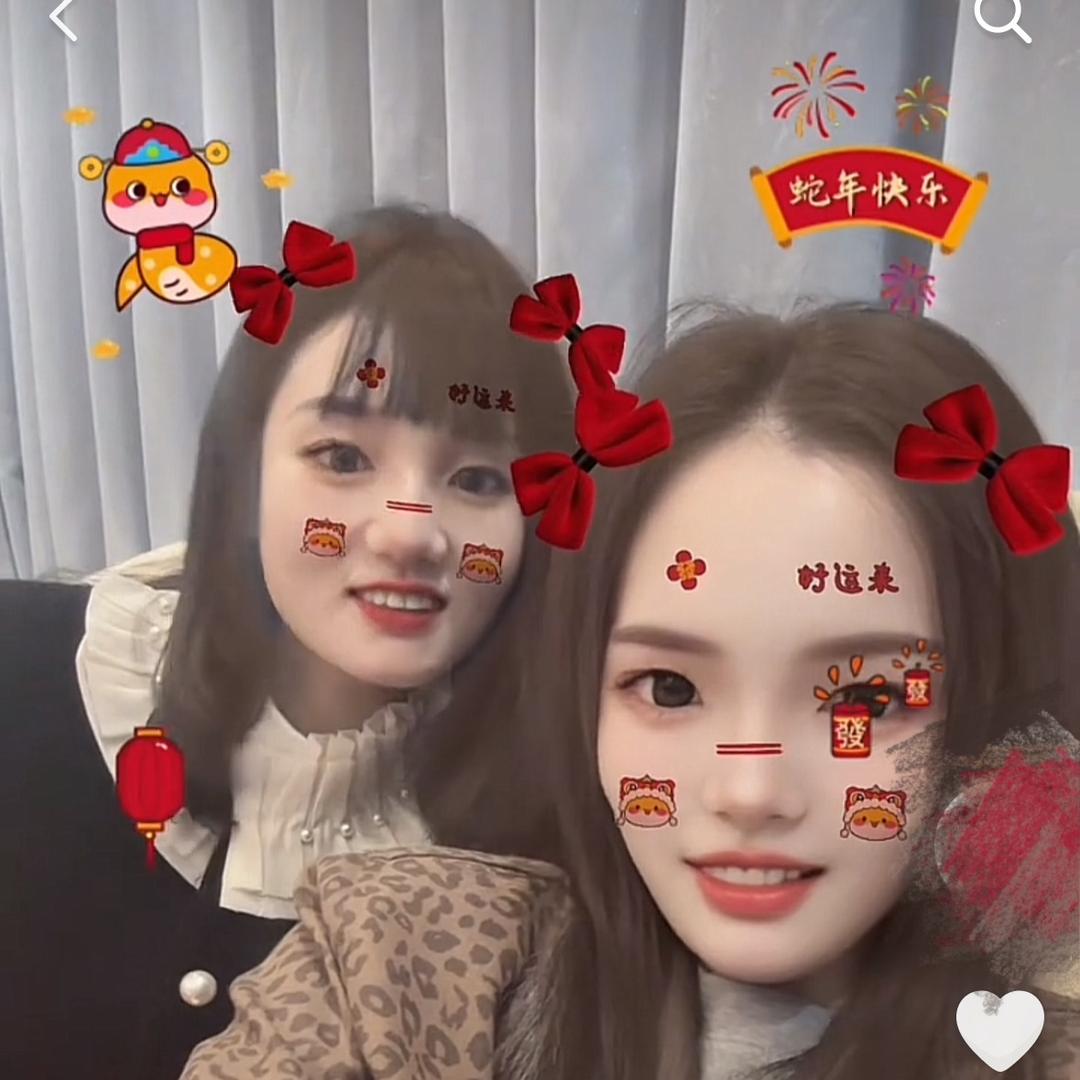The image size is (1080, 1080).
Task: Like the video with the heart icon
Action: pyautogui.click(x=999, y=1028)
